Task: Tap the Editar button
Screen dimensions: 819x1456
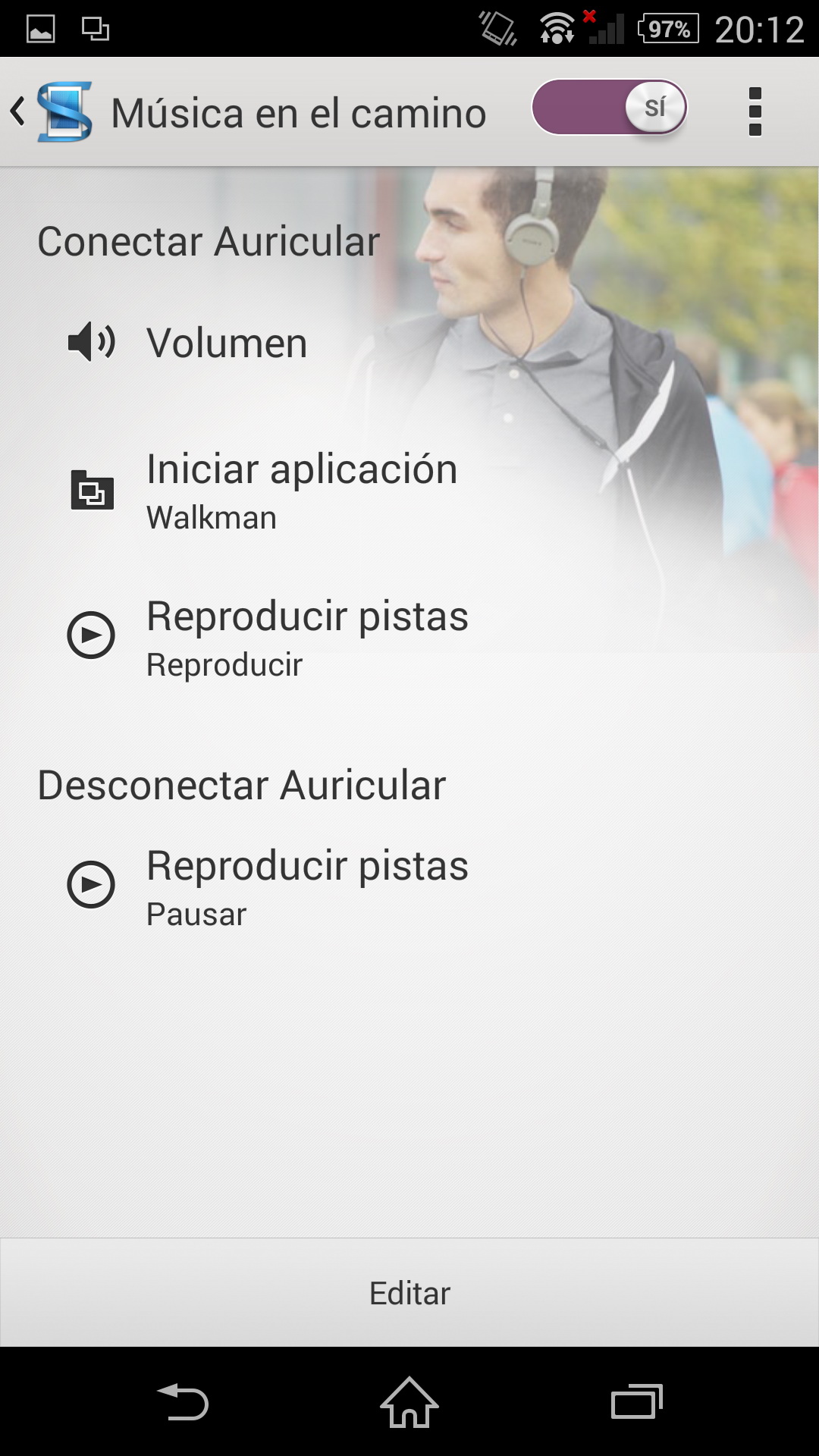Action: tap(409, 1293)
